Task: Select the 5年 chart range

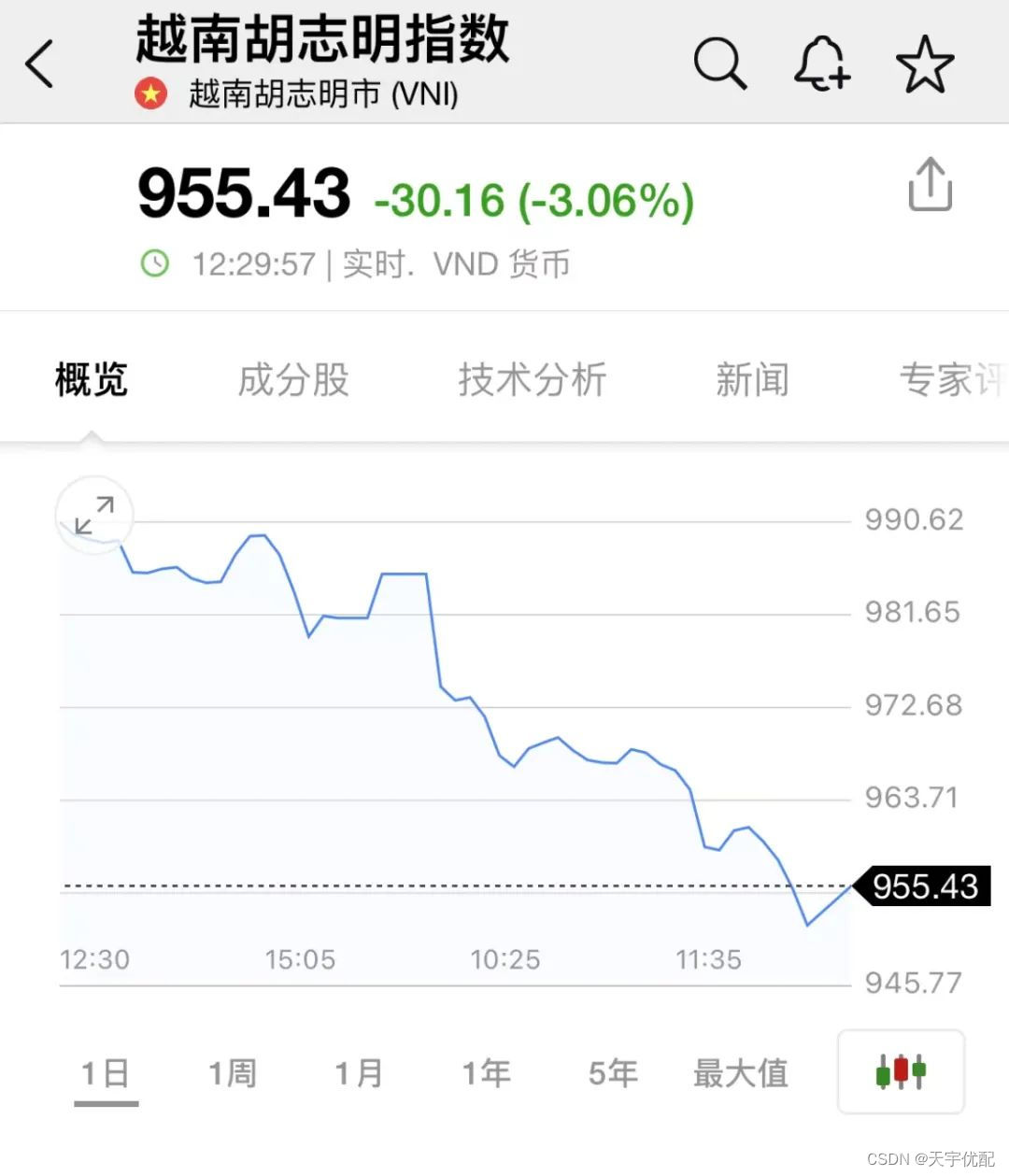Action: pos(613,1073)
